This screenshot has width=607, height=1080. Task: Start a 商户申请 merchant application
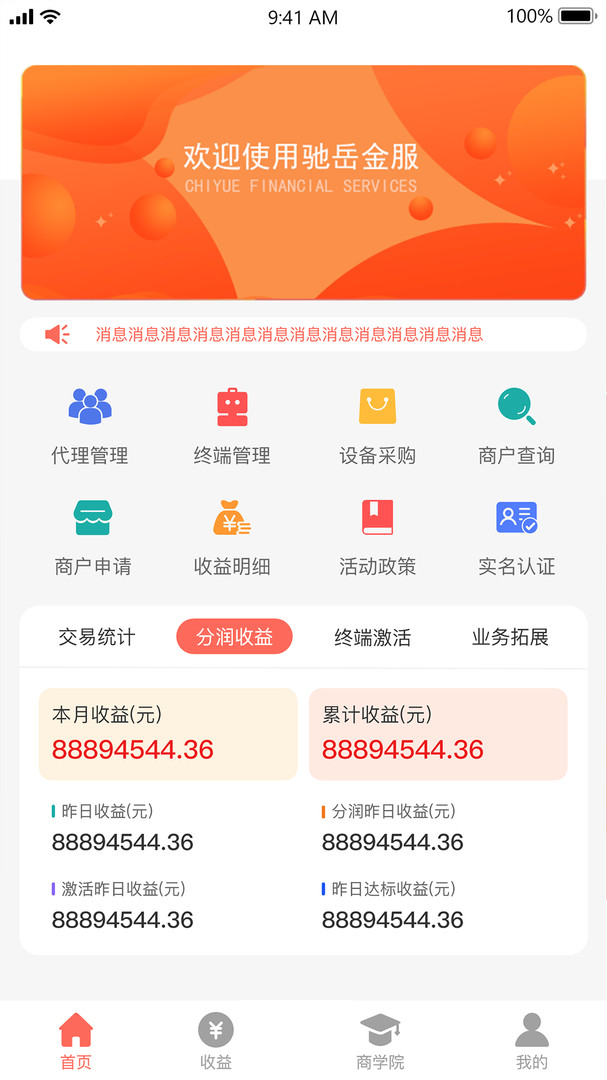92,537
